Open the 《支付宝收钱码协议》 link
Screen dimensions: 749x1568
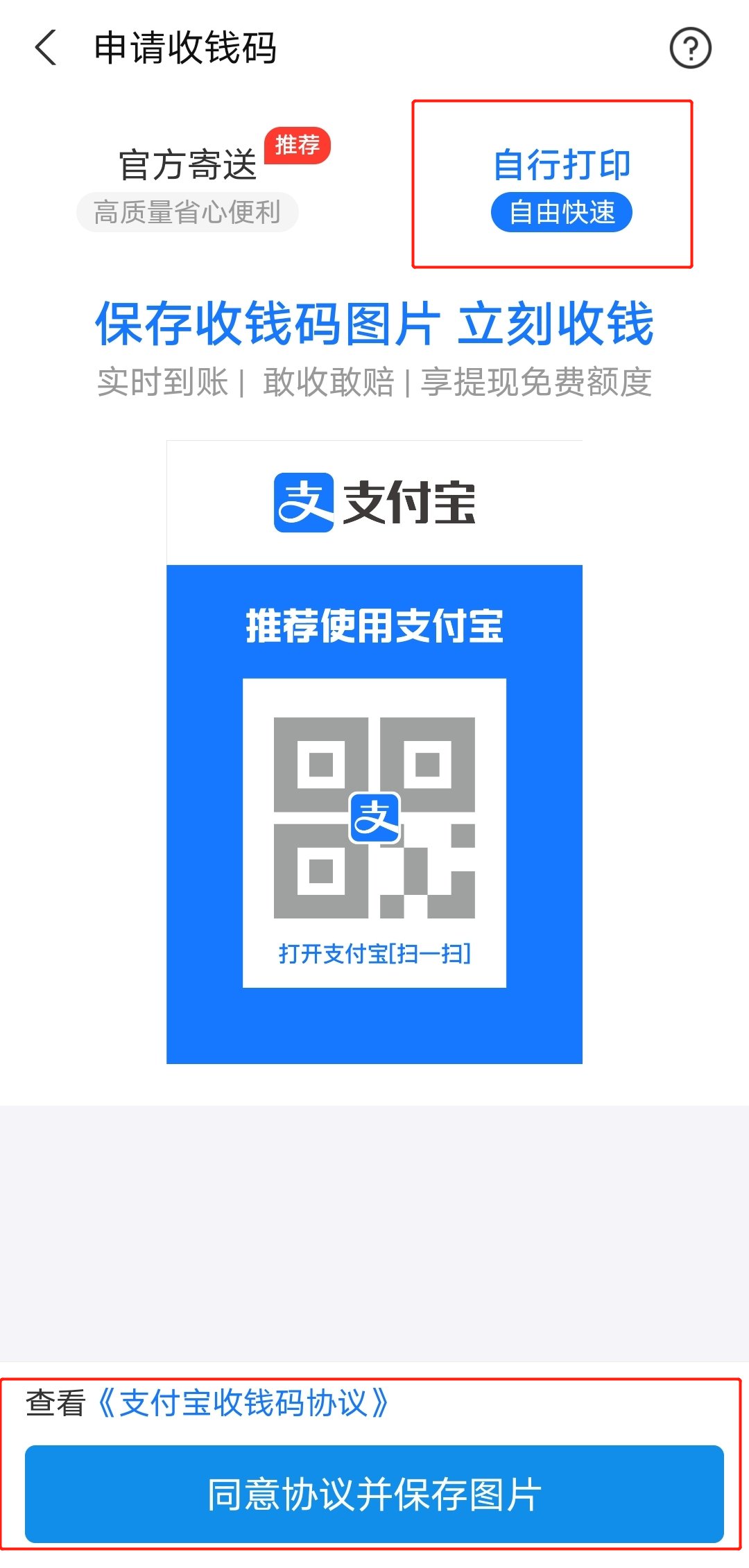[243, 1404]
